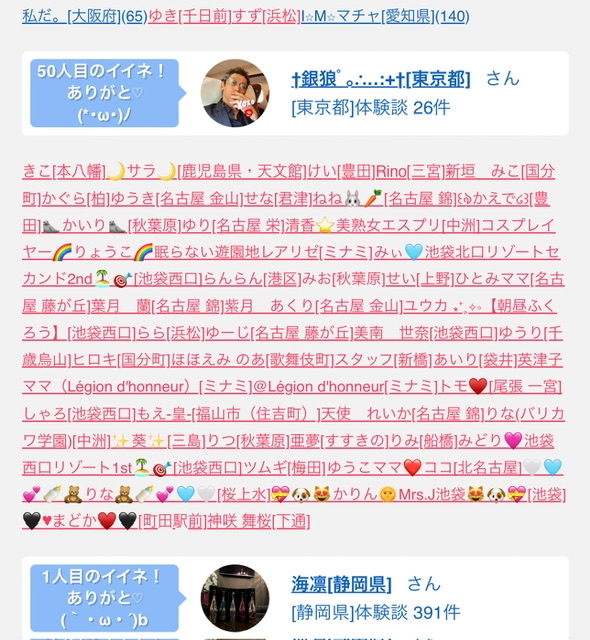Viewport: 590px width, 640px height.
Task: Open the きこ[本八幡] link
Action: point(64,171)
